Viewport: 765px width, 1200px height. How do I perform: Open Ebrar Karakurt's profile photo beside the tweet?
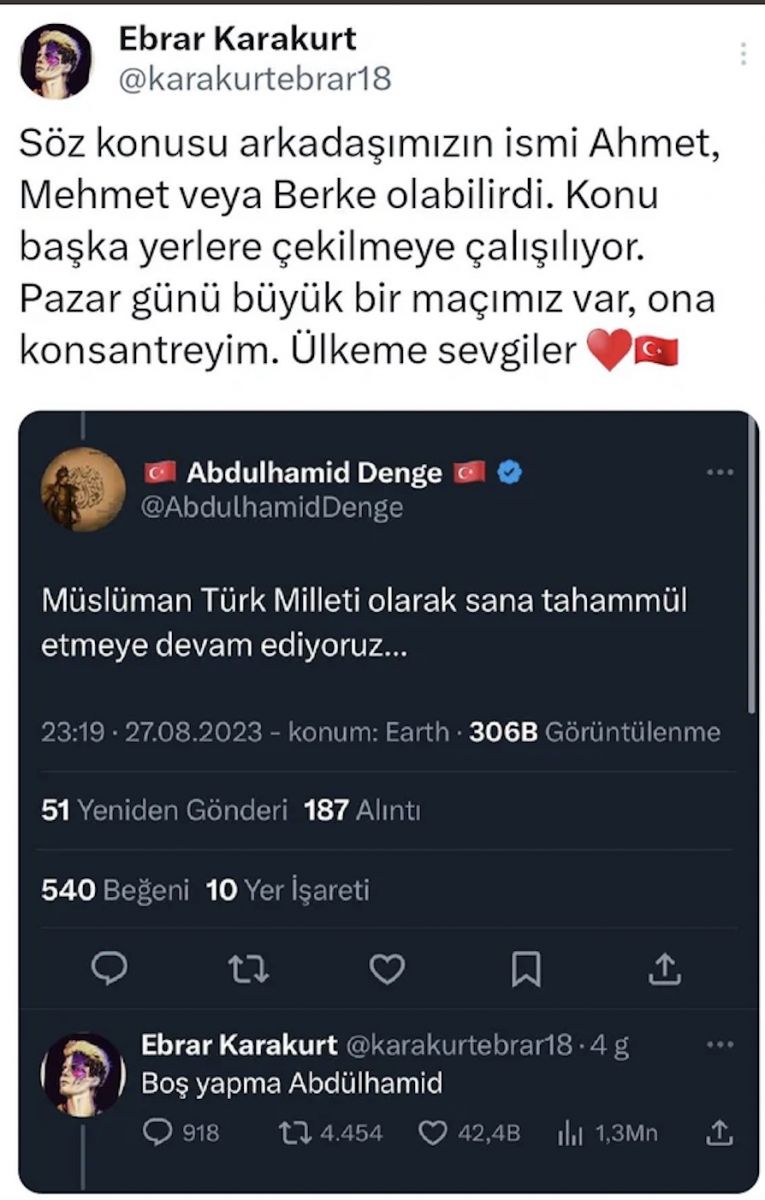[x=56, y=61]
